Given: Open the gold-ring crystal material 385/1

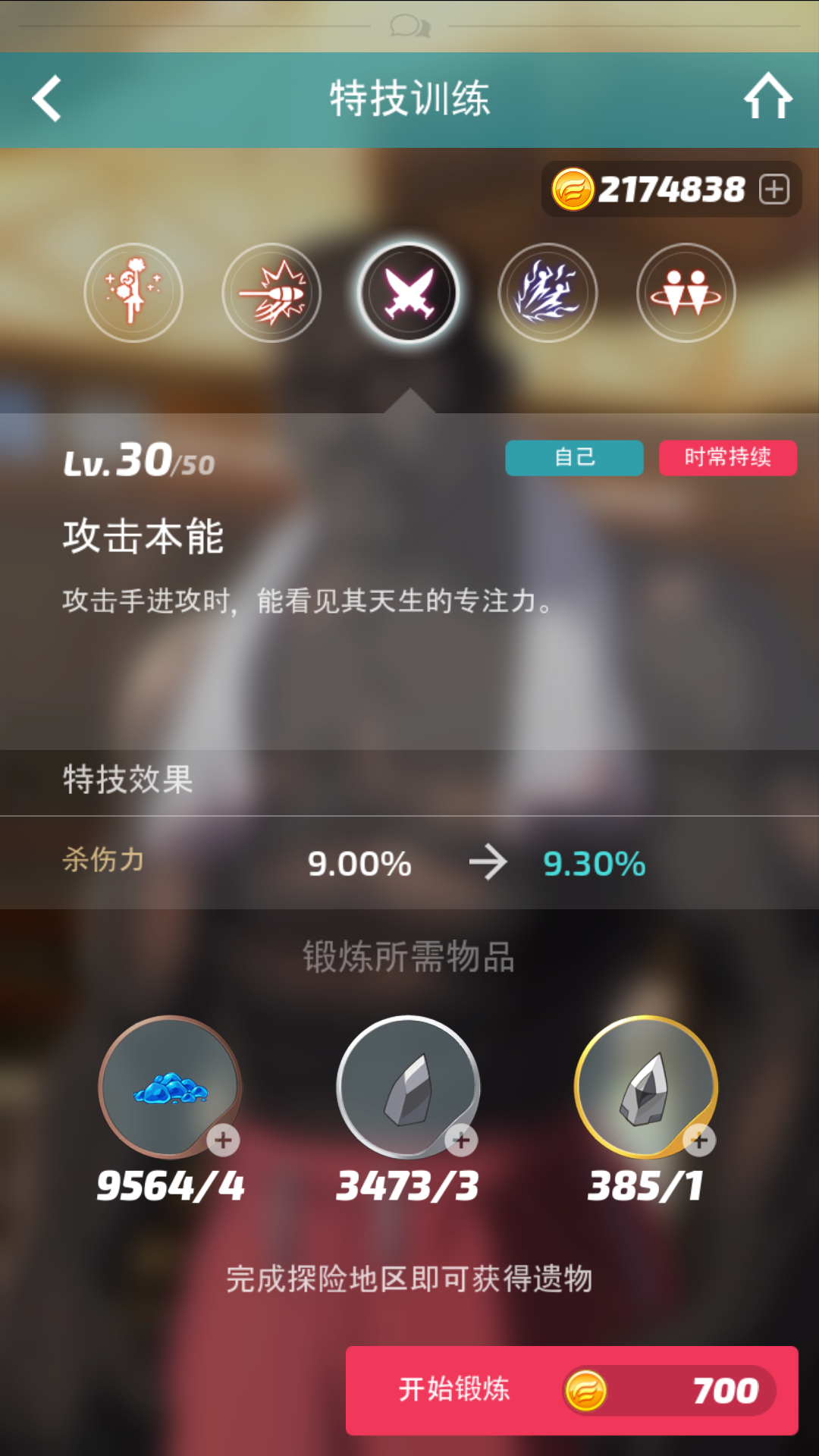Looking at the screenshot, I should [x=646, y=1087].
